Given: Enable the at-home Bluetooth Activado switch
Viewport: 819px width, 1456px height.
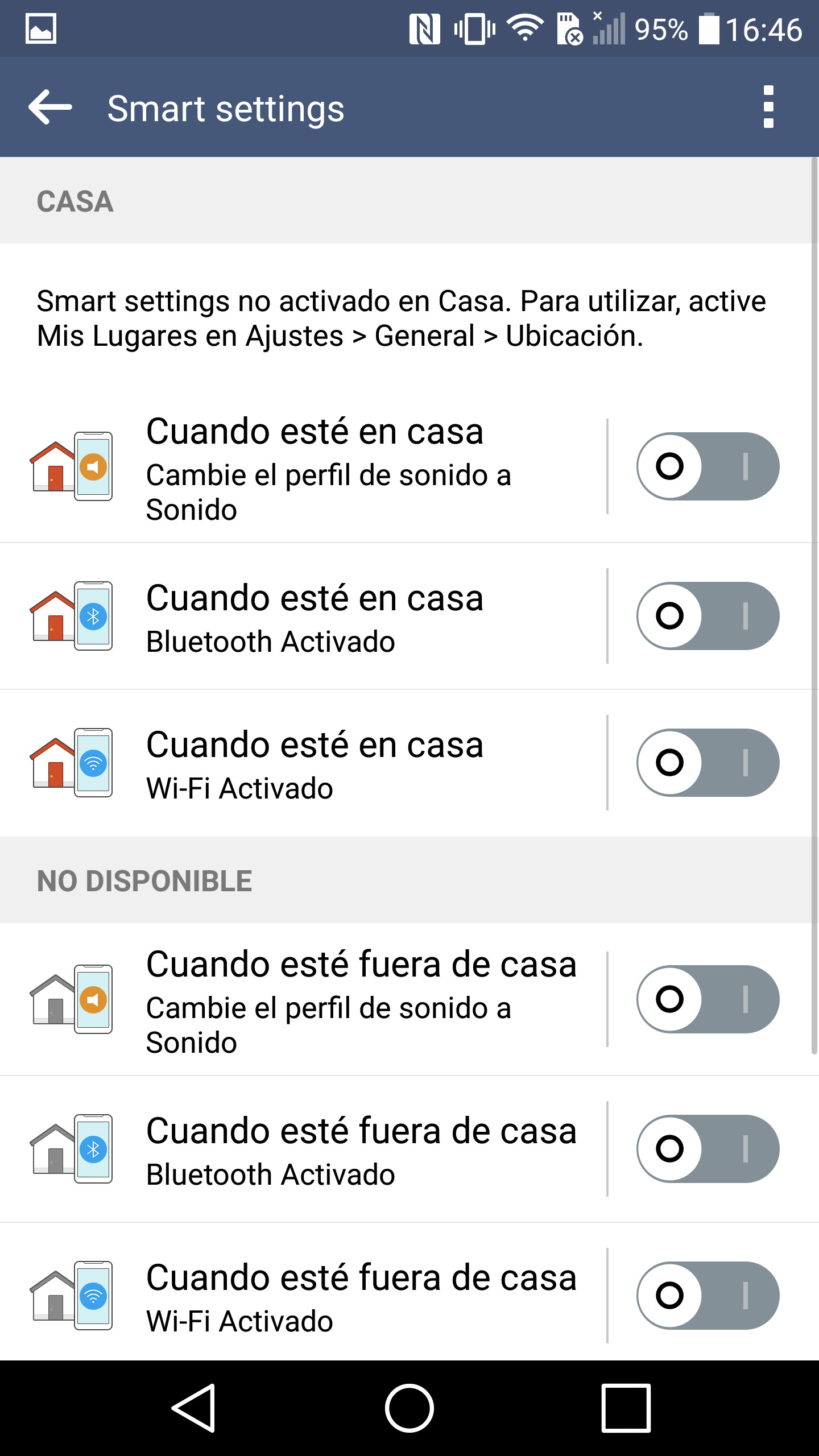Looking at the screenshot, I should click(708, 616).
